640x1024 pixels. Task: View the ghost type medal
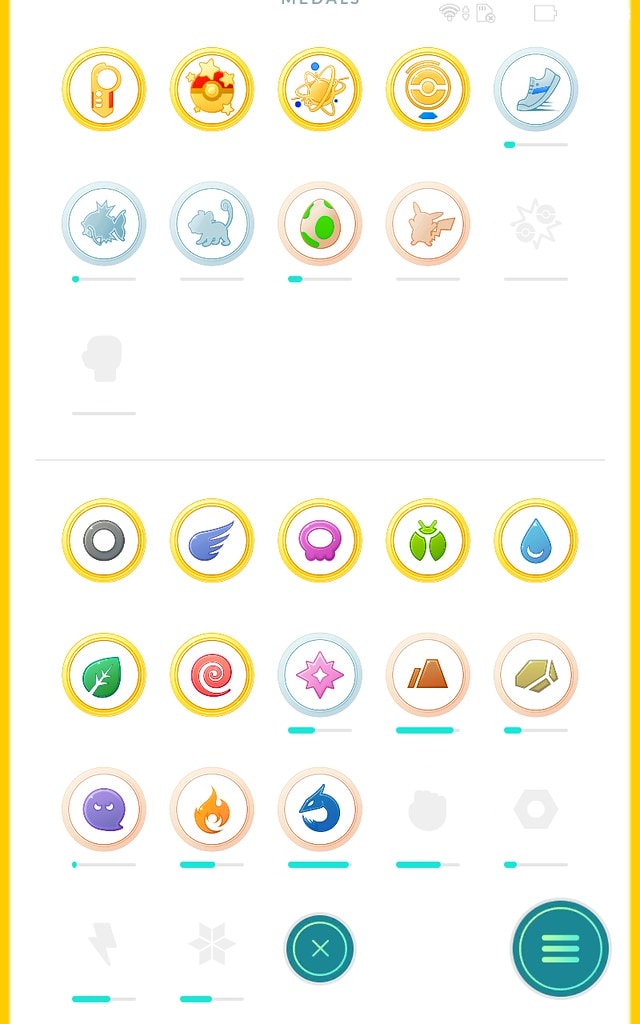[104, 809]
